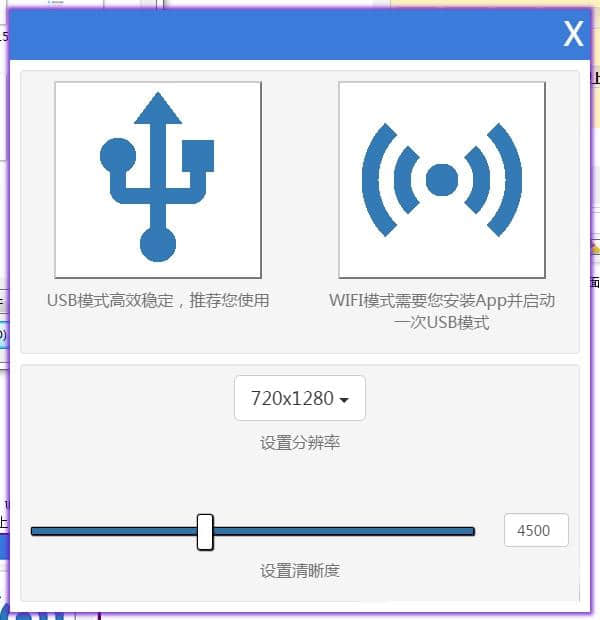
Task: Expand the 720x1280 resolution dropdown
Action: (300, 398)
